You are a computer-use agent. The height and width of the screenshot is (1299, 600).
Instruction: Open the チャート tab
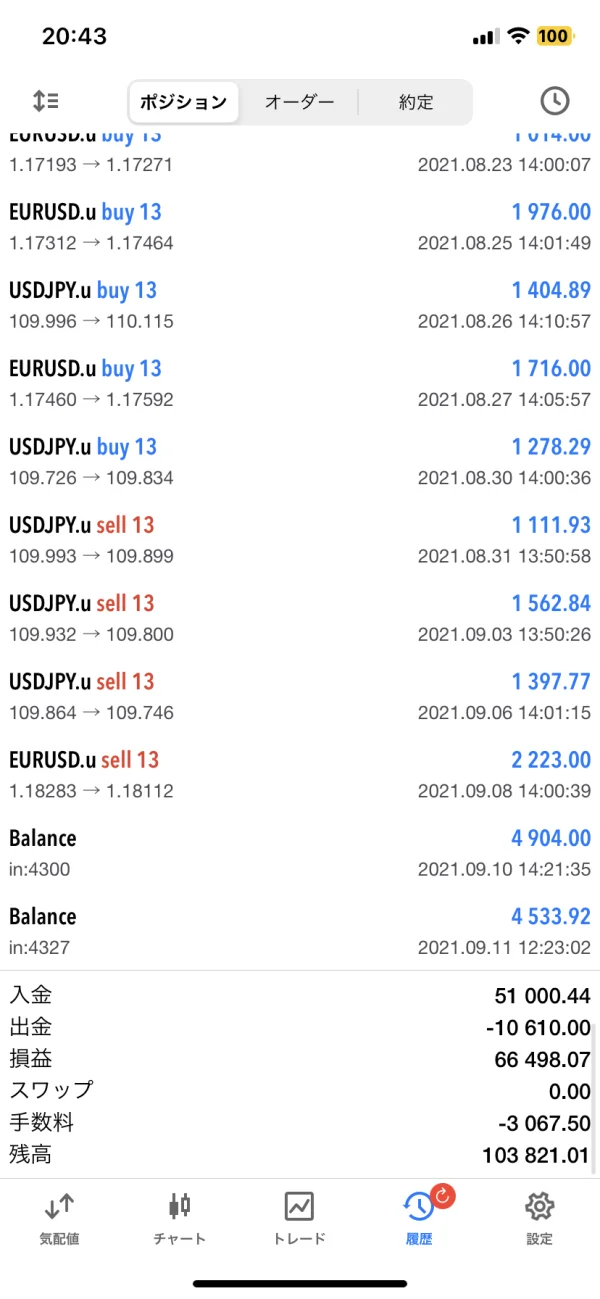click(180, 1218)
